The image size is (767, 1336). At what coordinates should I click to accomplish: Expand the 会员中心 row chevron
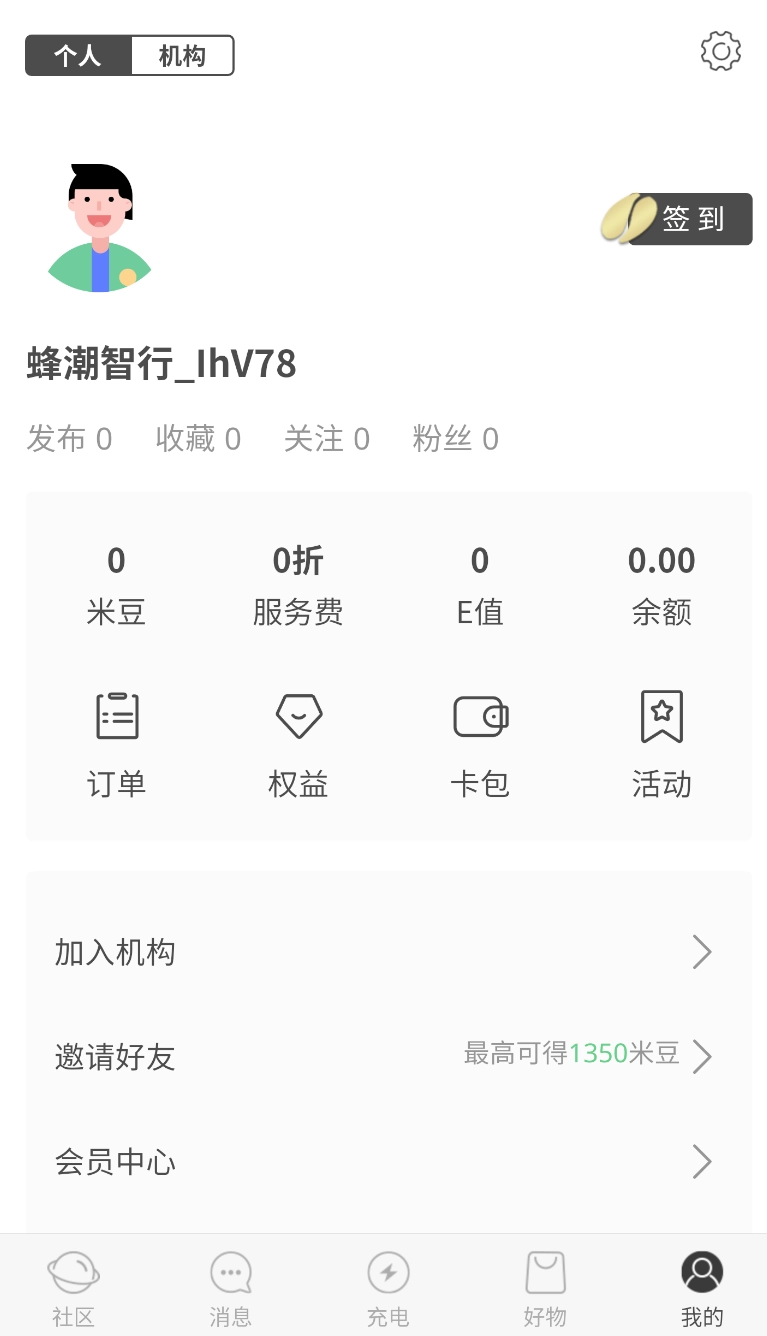point(701,1162)
